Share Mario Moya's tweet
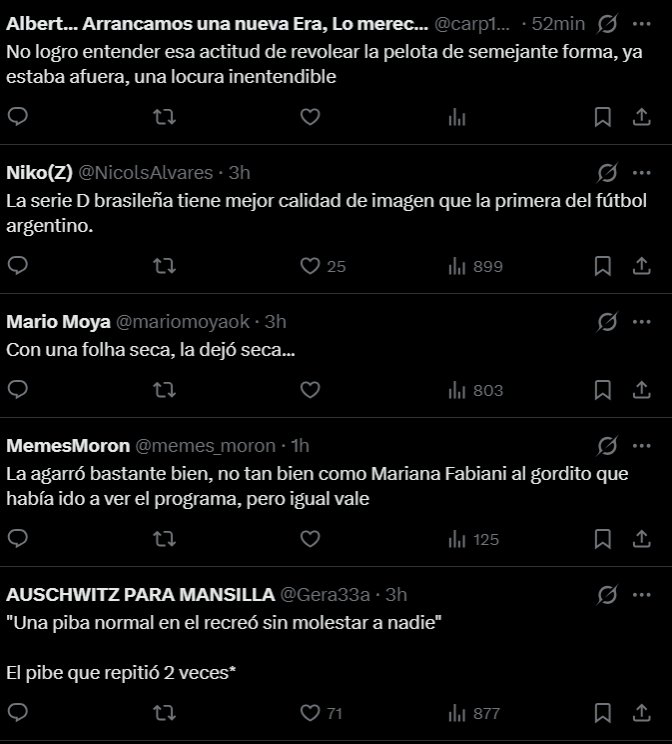Image resolution: width=672 pixels, height=744 pixels. 642,390
